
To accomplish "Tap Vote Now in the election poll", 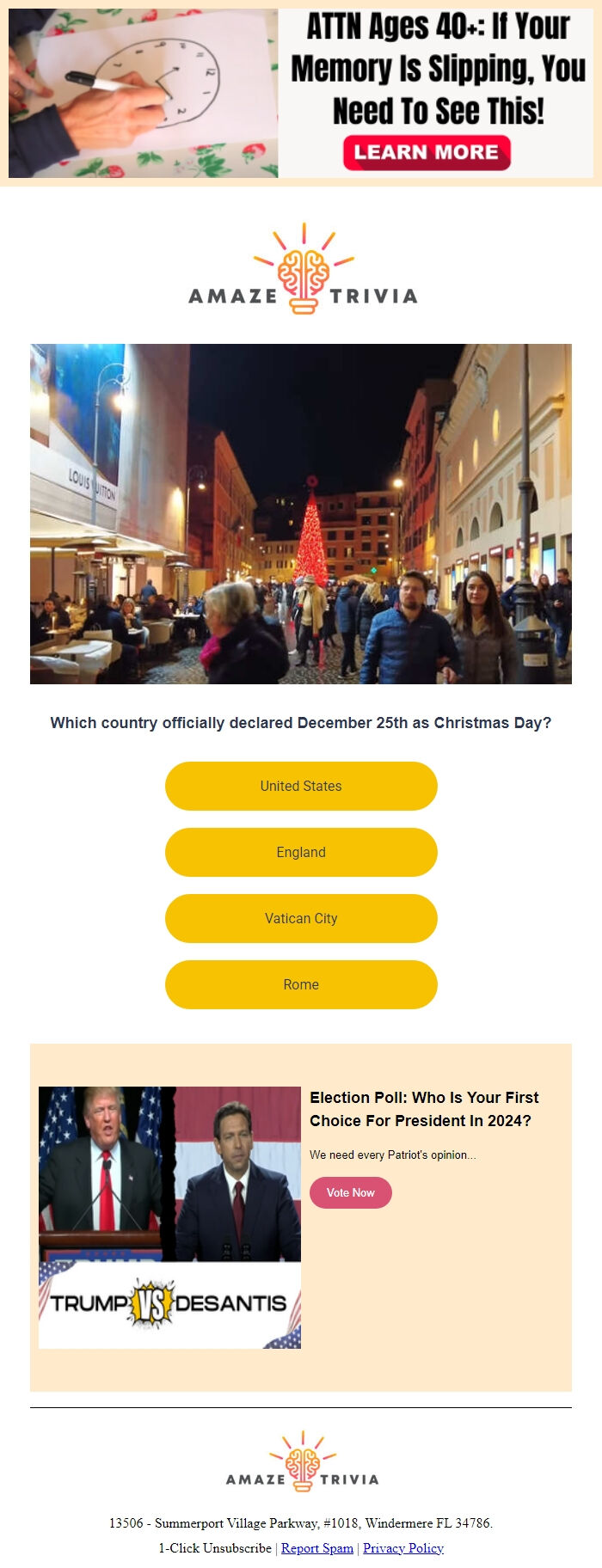I will point(350,1192).
